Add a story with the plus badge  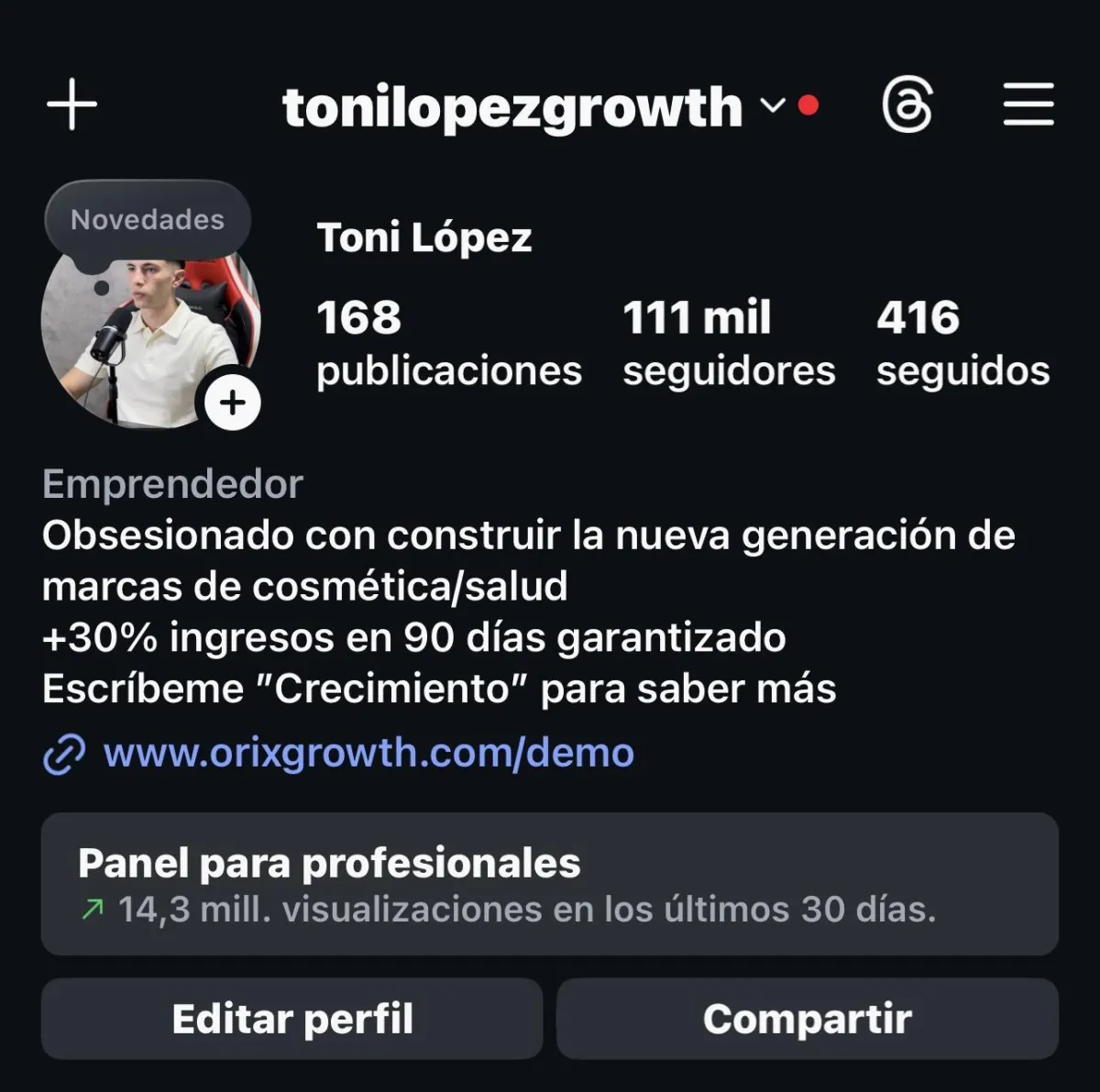coord(233,403)
